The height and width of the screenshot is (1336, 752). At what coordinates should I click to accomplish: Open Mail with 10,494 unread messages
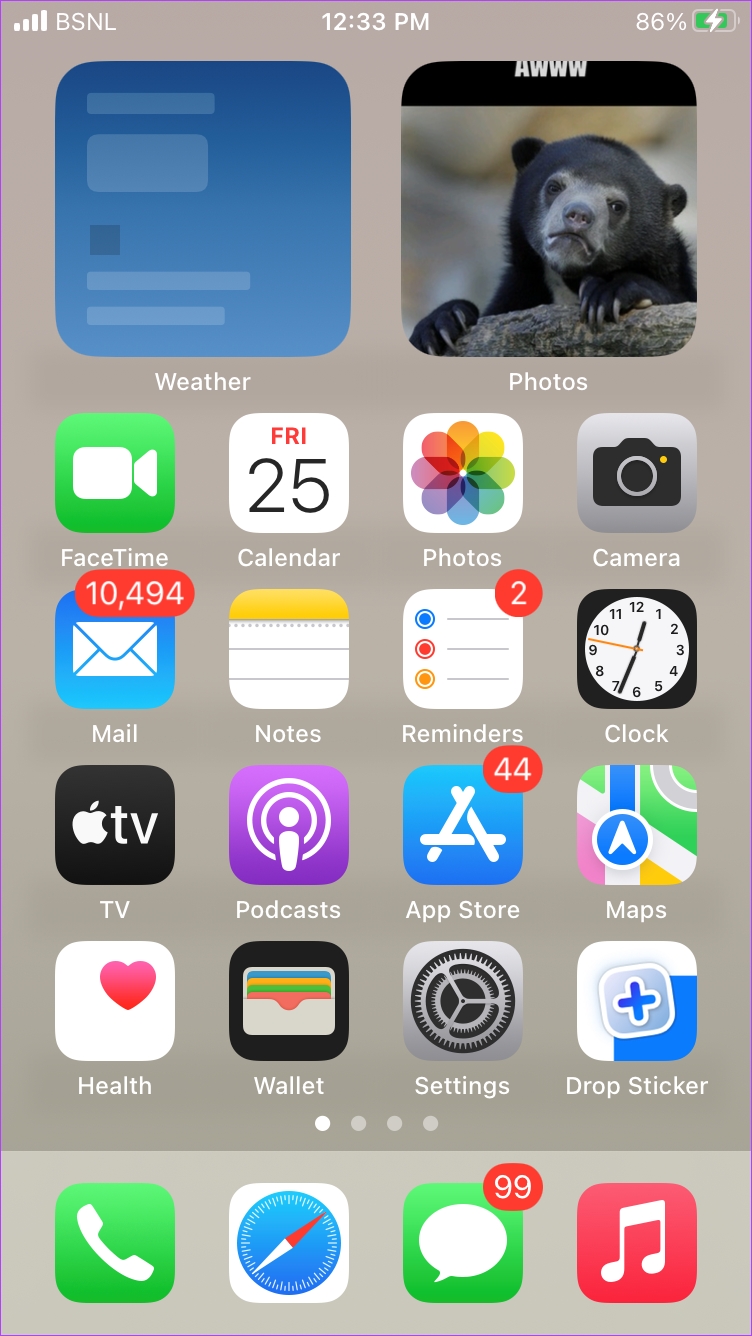pyautogui.click(x=115, y=649)
